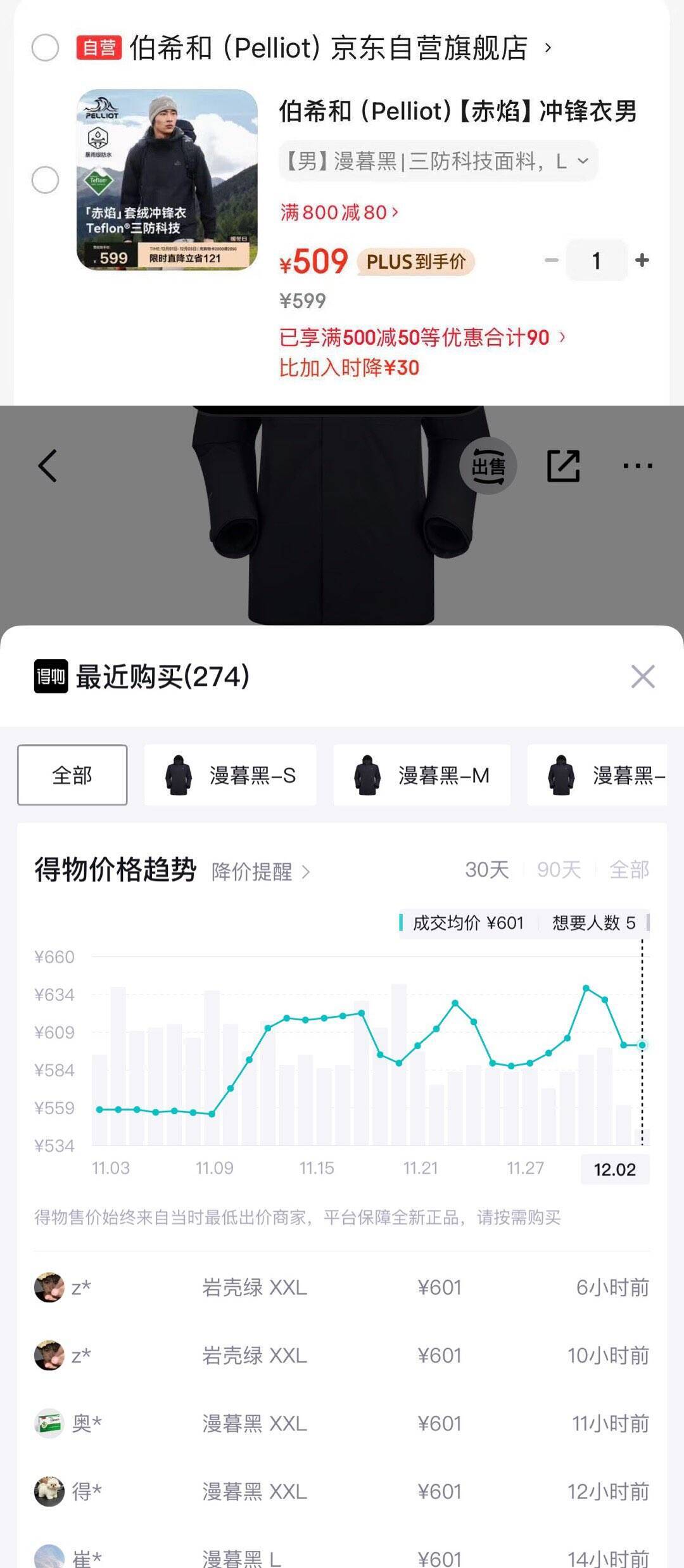Select all items from the Pelliot store
This screenshot has width=684, height=1568.
click(x=45, y=48)
